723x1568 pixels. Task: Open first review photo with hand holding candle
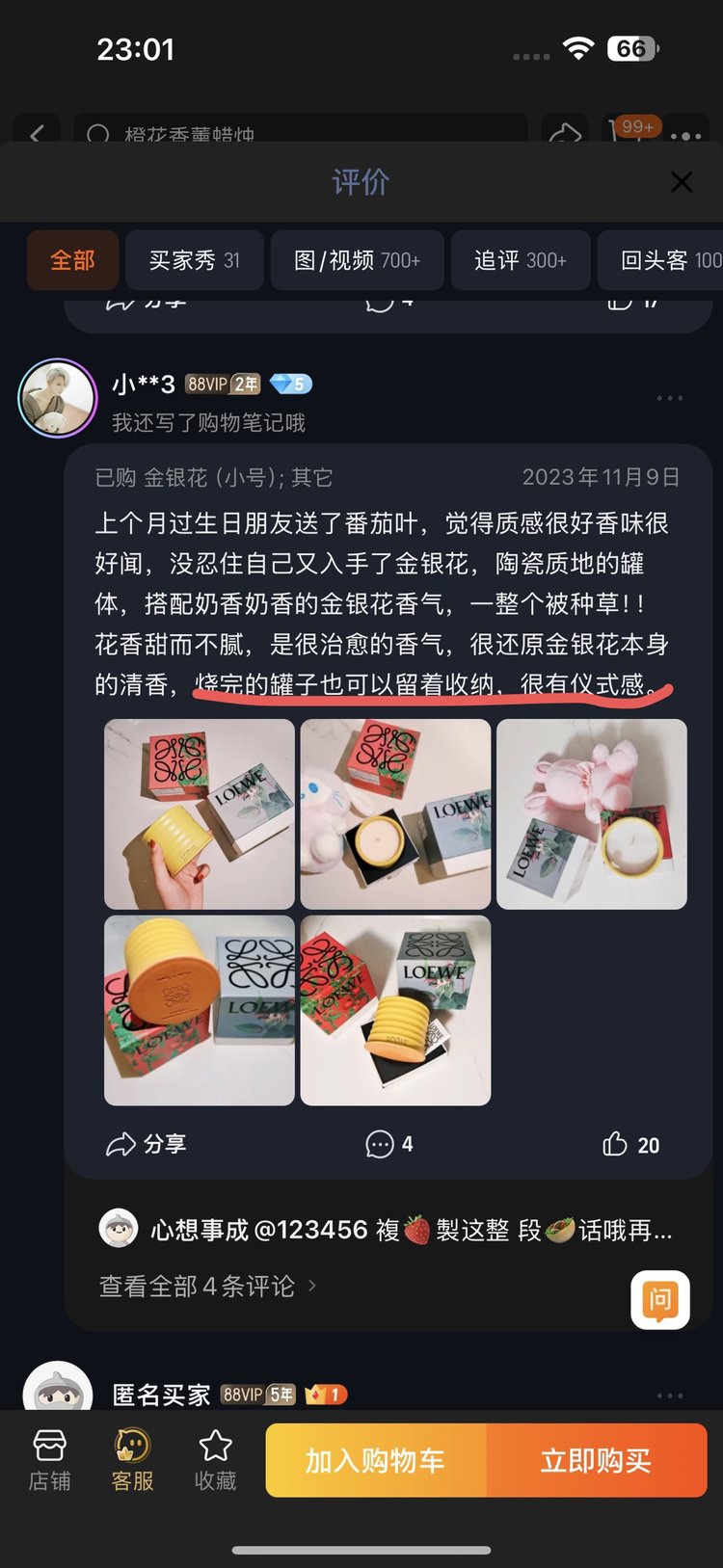[200, 813]
